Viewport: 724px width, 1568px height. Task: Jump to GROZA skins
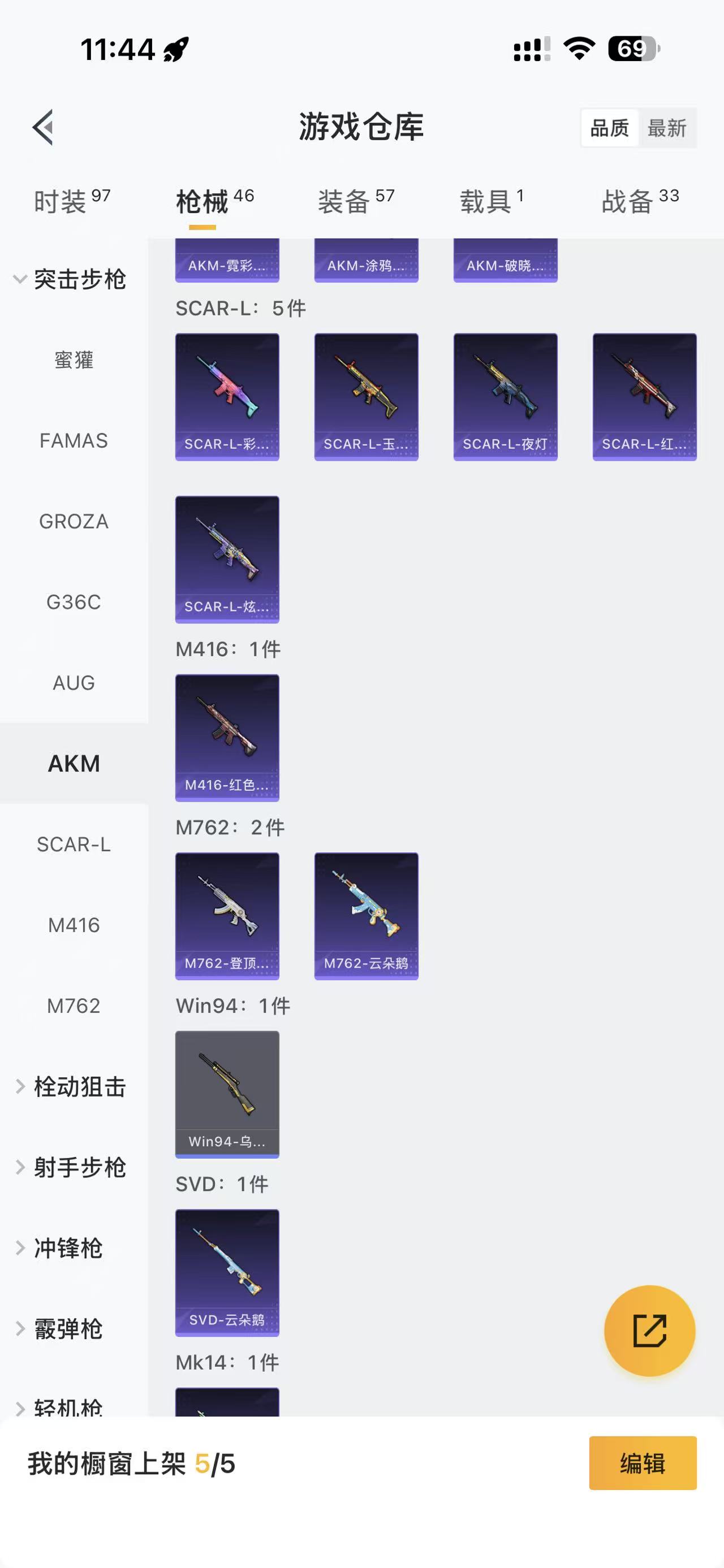74,522
